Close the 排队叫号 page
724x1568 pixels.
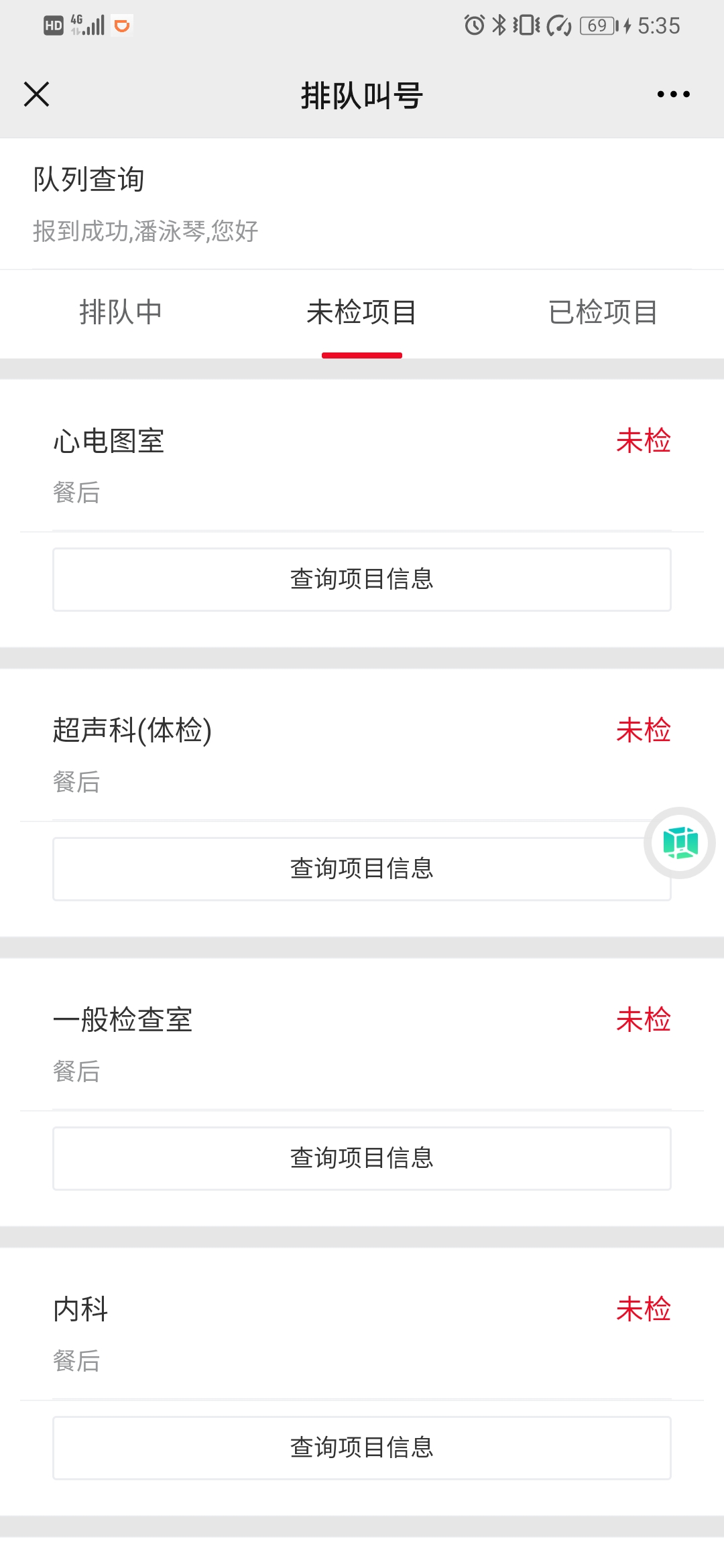click(x=36, y=94)
